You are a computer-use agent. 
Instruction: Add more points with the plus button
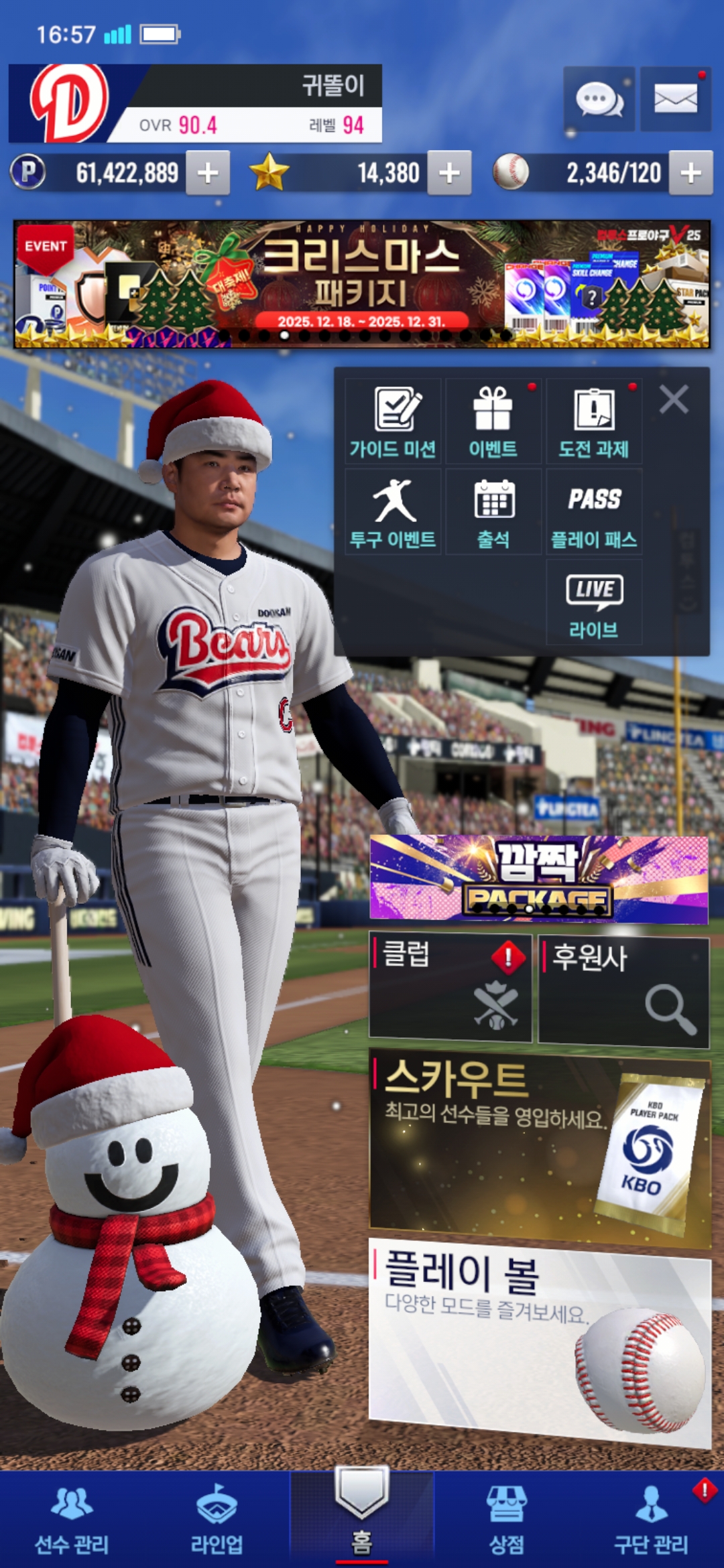[208, 173]
